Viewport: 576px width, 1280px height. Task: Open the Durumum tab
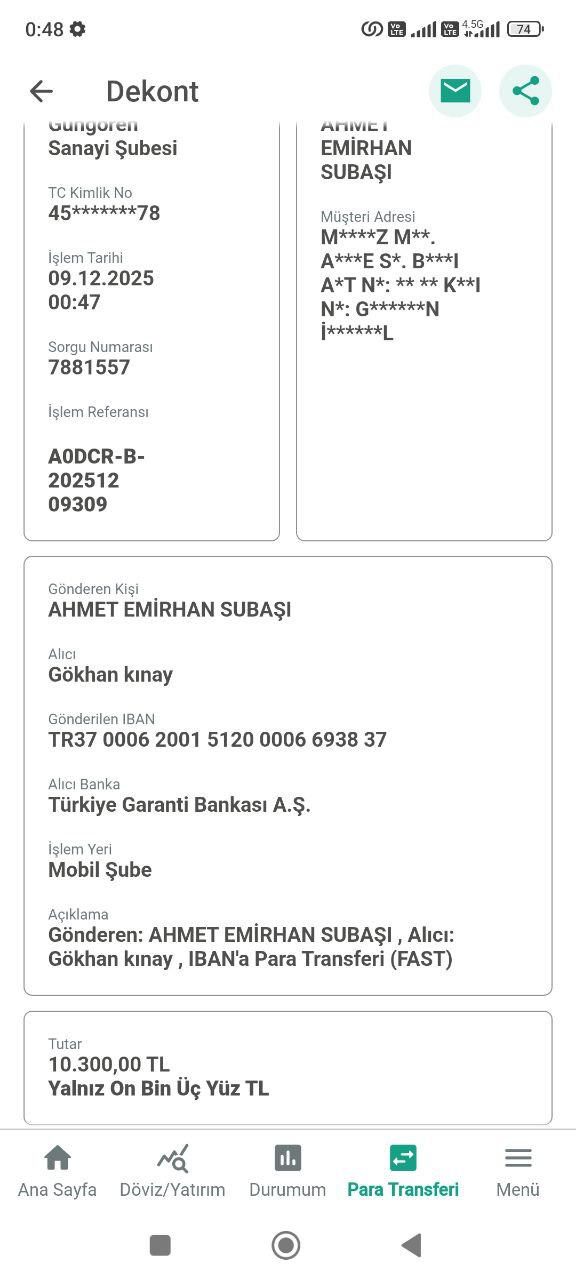click(288, 1172)
